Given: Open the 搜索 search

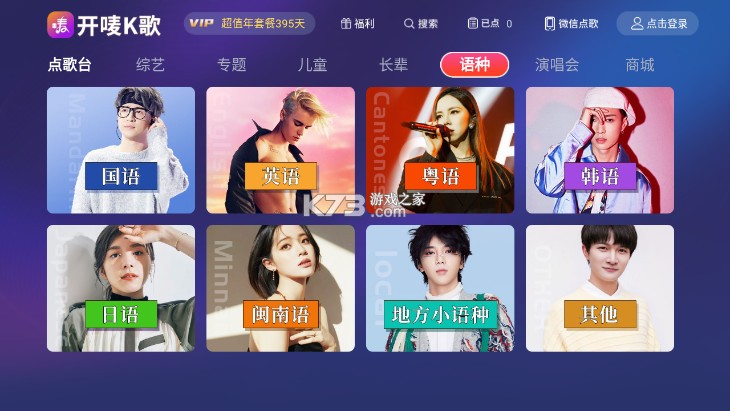Looking at the screenshot, I should click(x=421, y=23).
